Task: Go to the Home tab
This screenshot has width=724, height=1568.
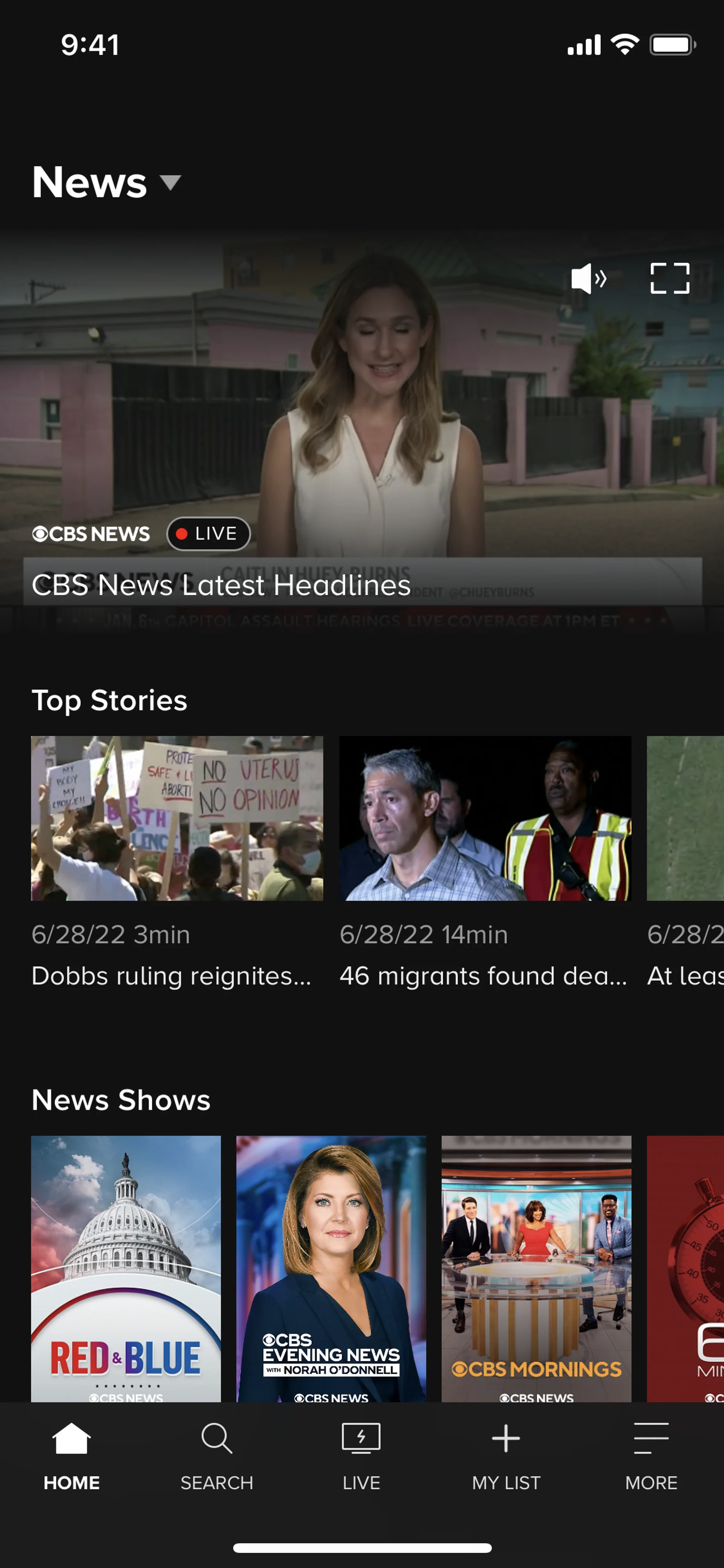Action: click(x=72, y=1454)
